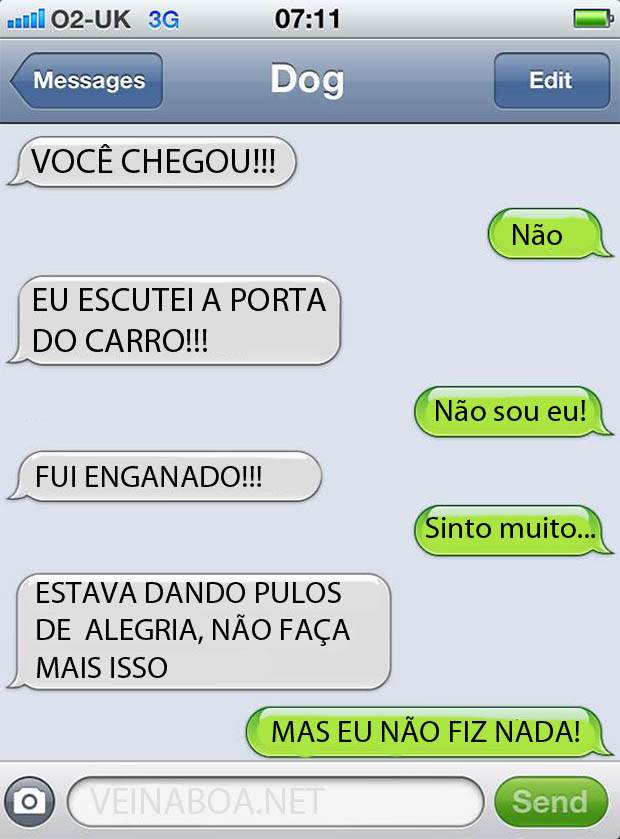Go back to the Messages list

coord(86,81)
